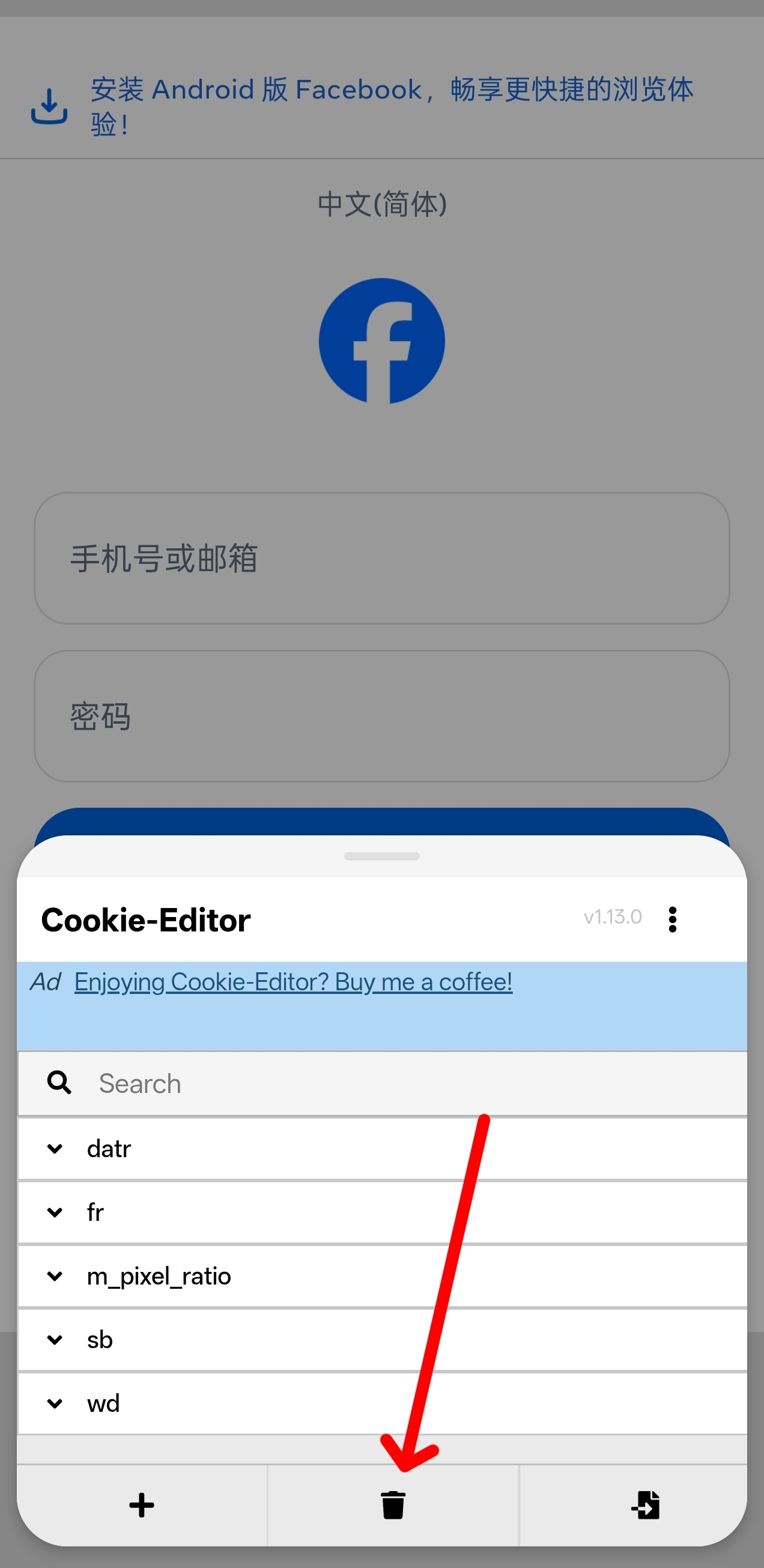Expand the datr cookie entry
This screenshot has height=1568, width=764.
[55, 1148]
